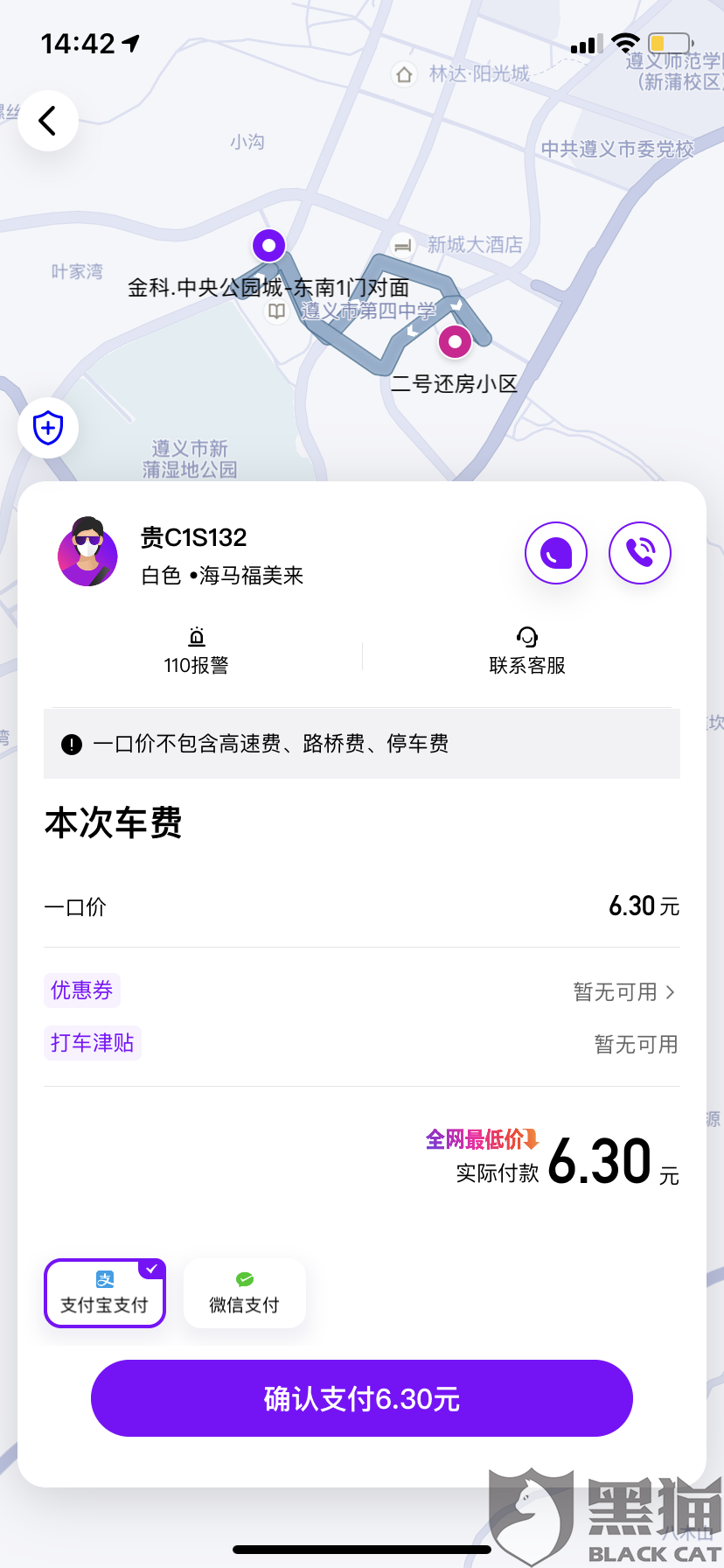The width and height of the screenshot is (724, 1568).
Task: Select 支付宝支付 as payment method
Action: tap(105, 1293)
